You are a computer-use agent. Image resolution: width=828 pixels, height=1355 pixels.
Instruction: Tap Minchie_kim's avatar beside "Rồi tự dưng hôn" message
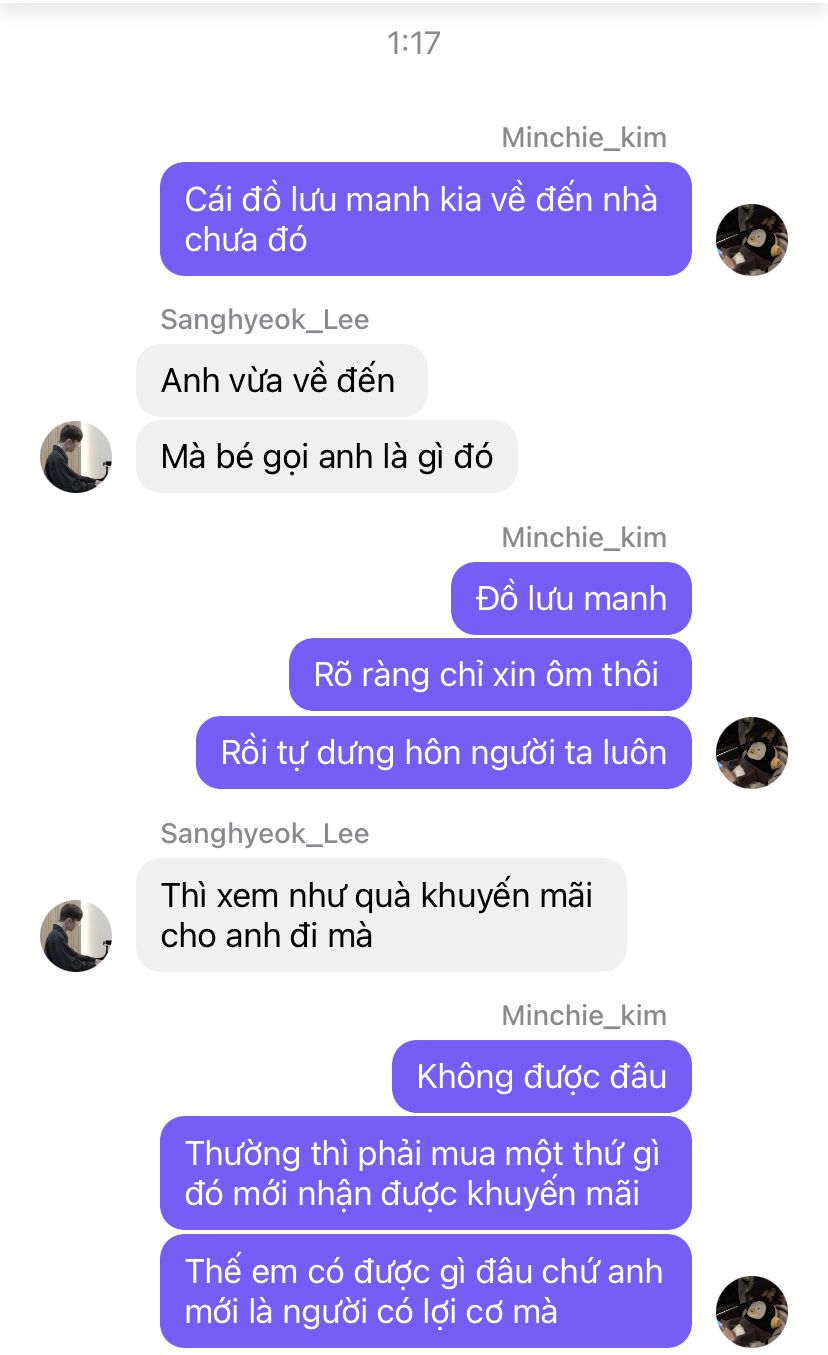pos(752,752)
